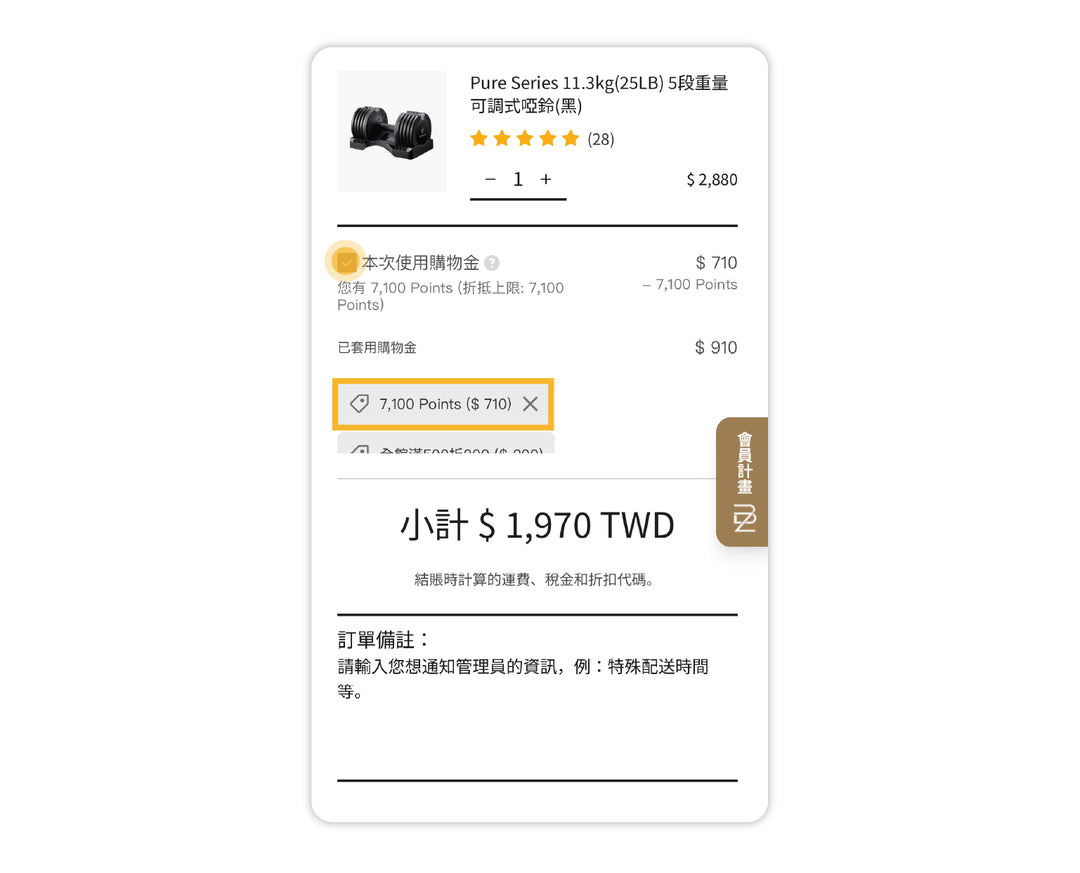
Task: Uncheck the 本次使用購物金 checkbox
Action: coord(346,263)
